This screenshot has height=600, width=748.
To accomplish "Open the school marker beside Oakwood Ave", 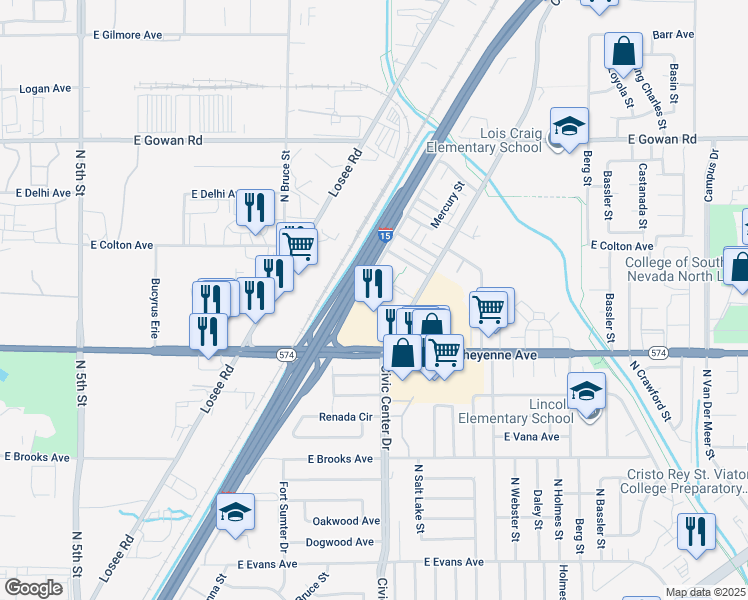I will pyautogui.click(x=236, y=512).
